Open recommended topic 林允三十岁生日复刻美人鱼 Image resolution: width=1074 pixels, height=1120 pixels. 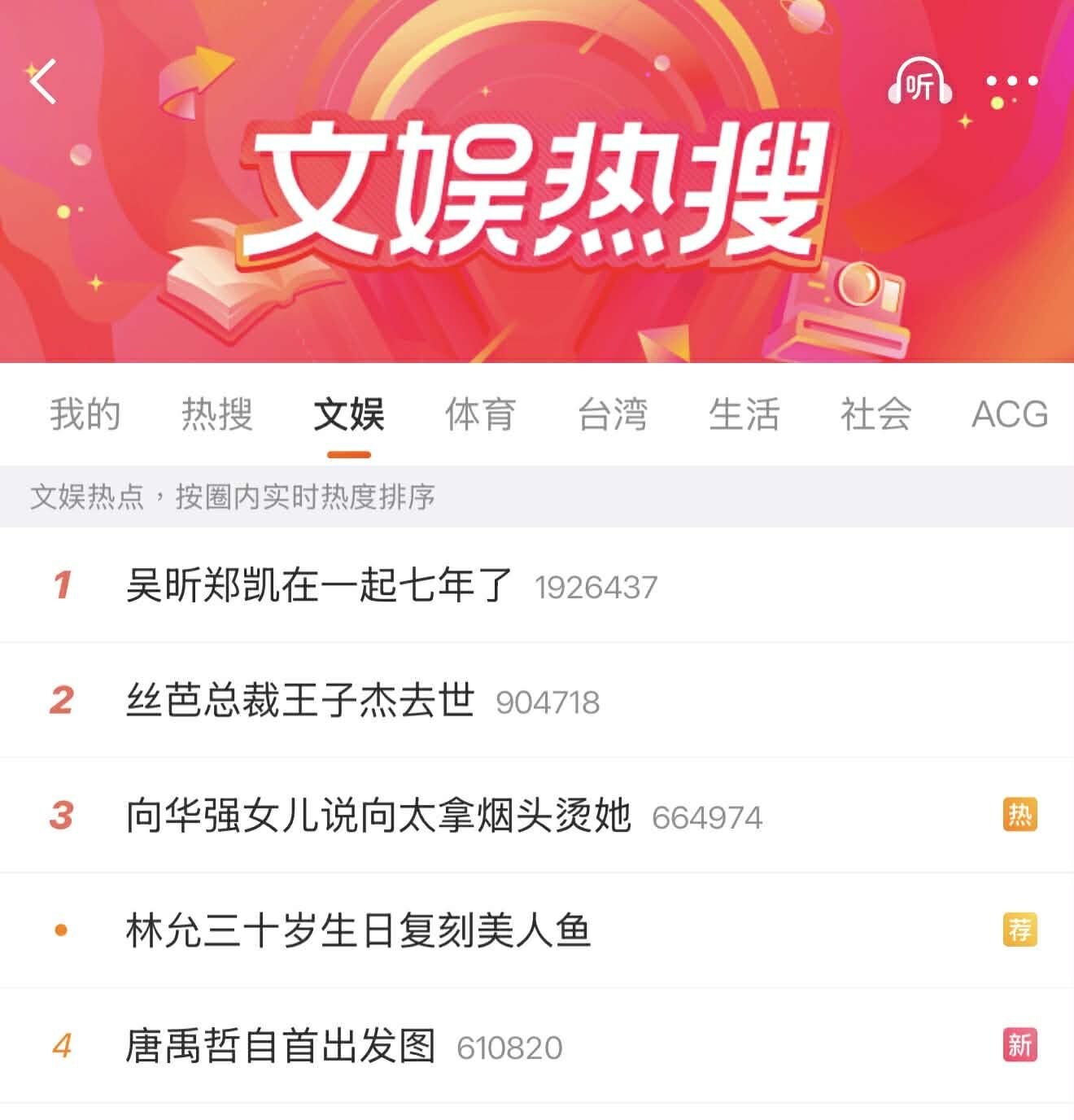pos(358,930)
